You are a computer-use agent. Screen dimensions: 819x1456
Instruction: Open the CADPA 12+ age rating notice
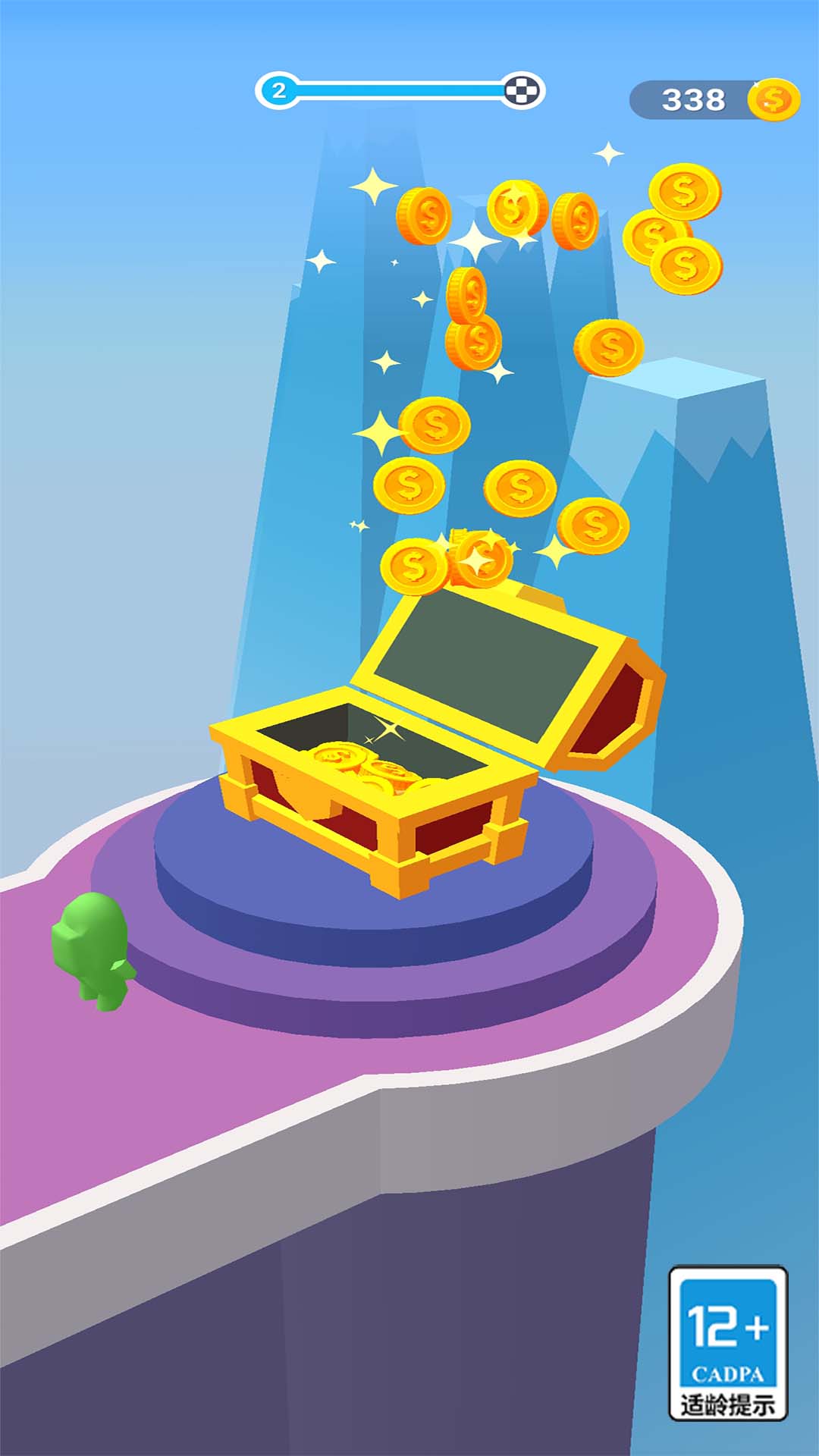point(727,1342)
